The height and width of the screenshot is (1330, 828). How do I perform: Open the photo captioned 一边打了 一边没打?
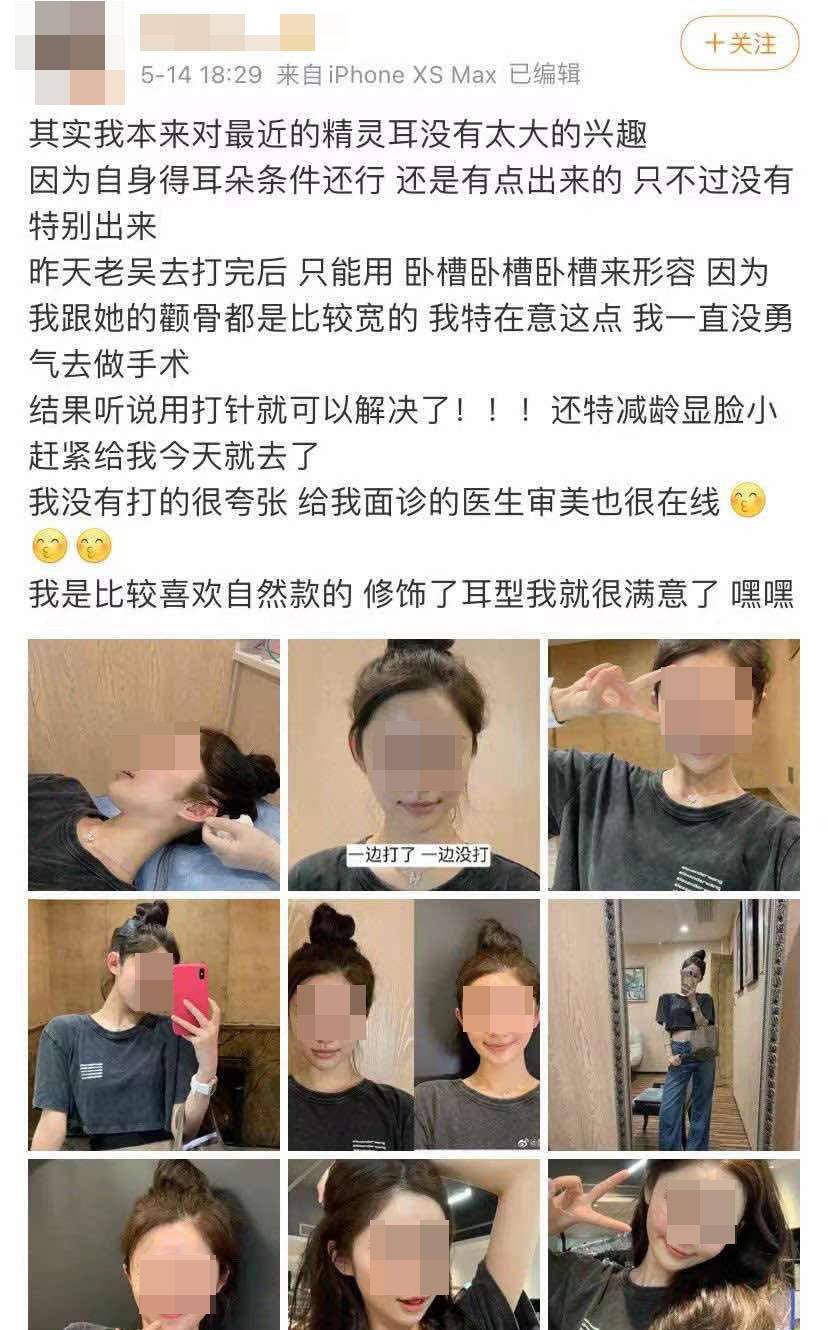pos(414,765)
